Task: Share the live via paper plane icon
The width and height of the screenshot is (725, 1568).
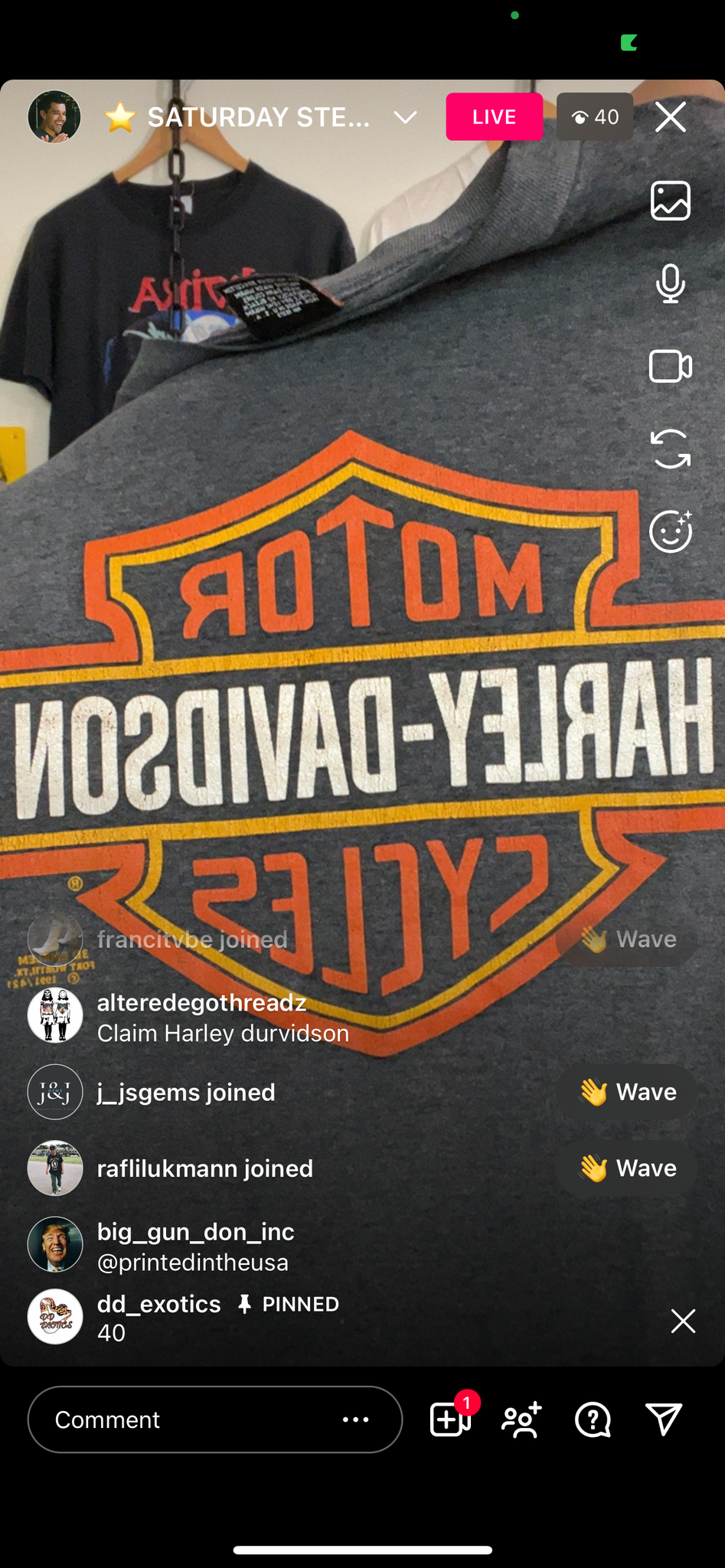Action: 664,1419
